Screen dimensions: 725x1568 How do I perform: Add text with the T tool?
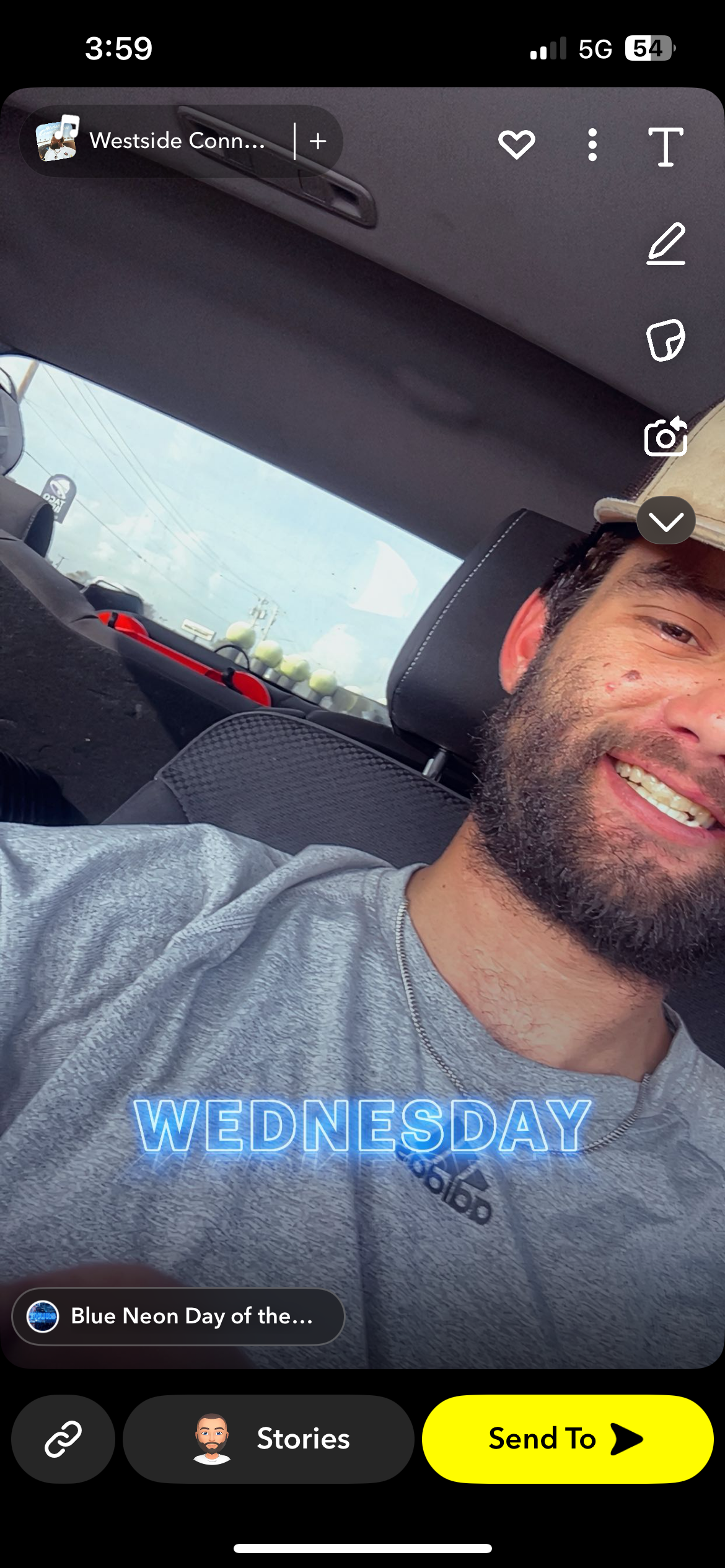[666, 147]
